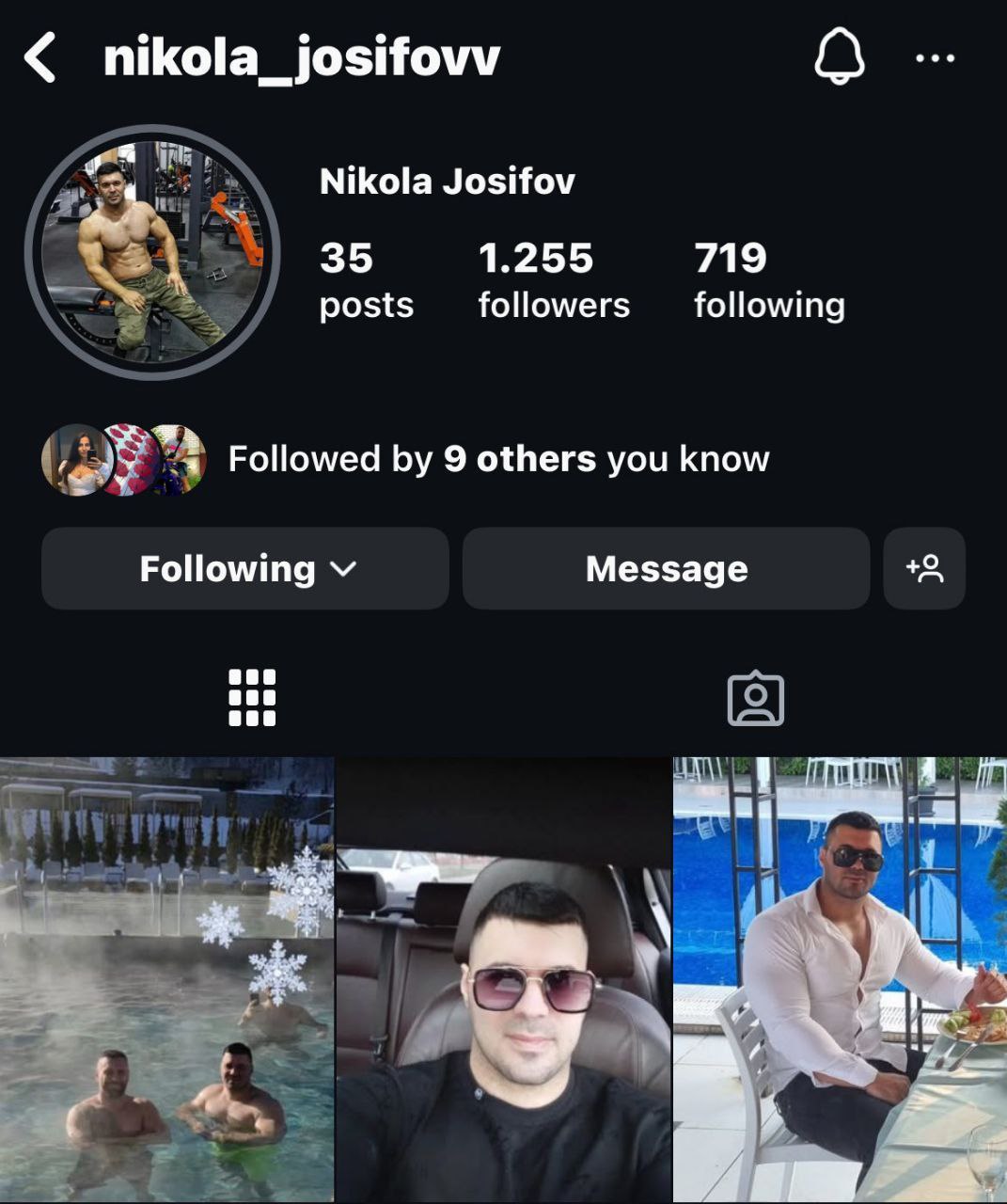The width and height of the screenshot is (1007, 1204).
Task: Send a Message to this user
Action: pyautogui.click(x=666, y=568)
